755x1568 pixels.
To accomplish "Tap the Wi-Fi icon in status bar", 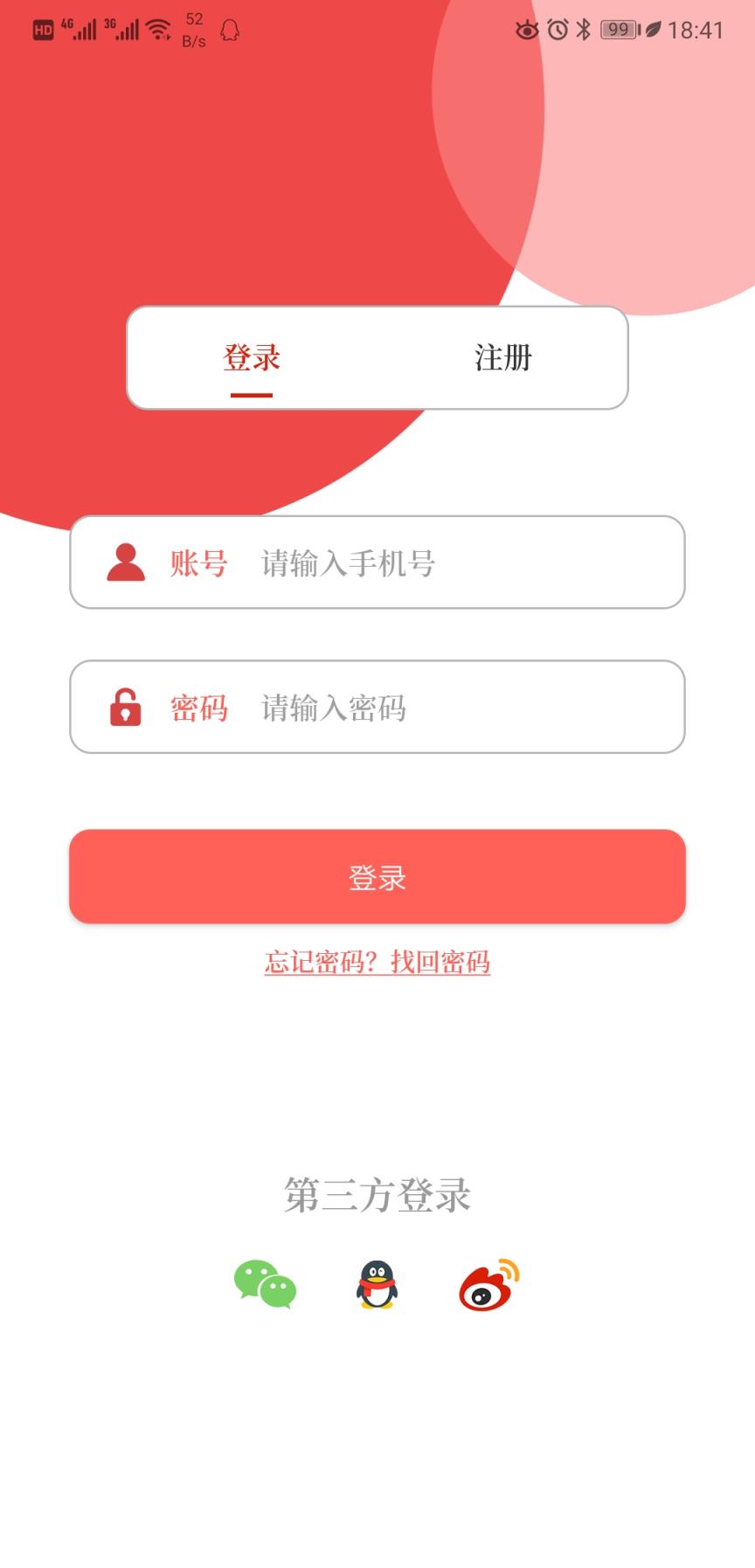I will (x=157, y=29).
